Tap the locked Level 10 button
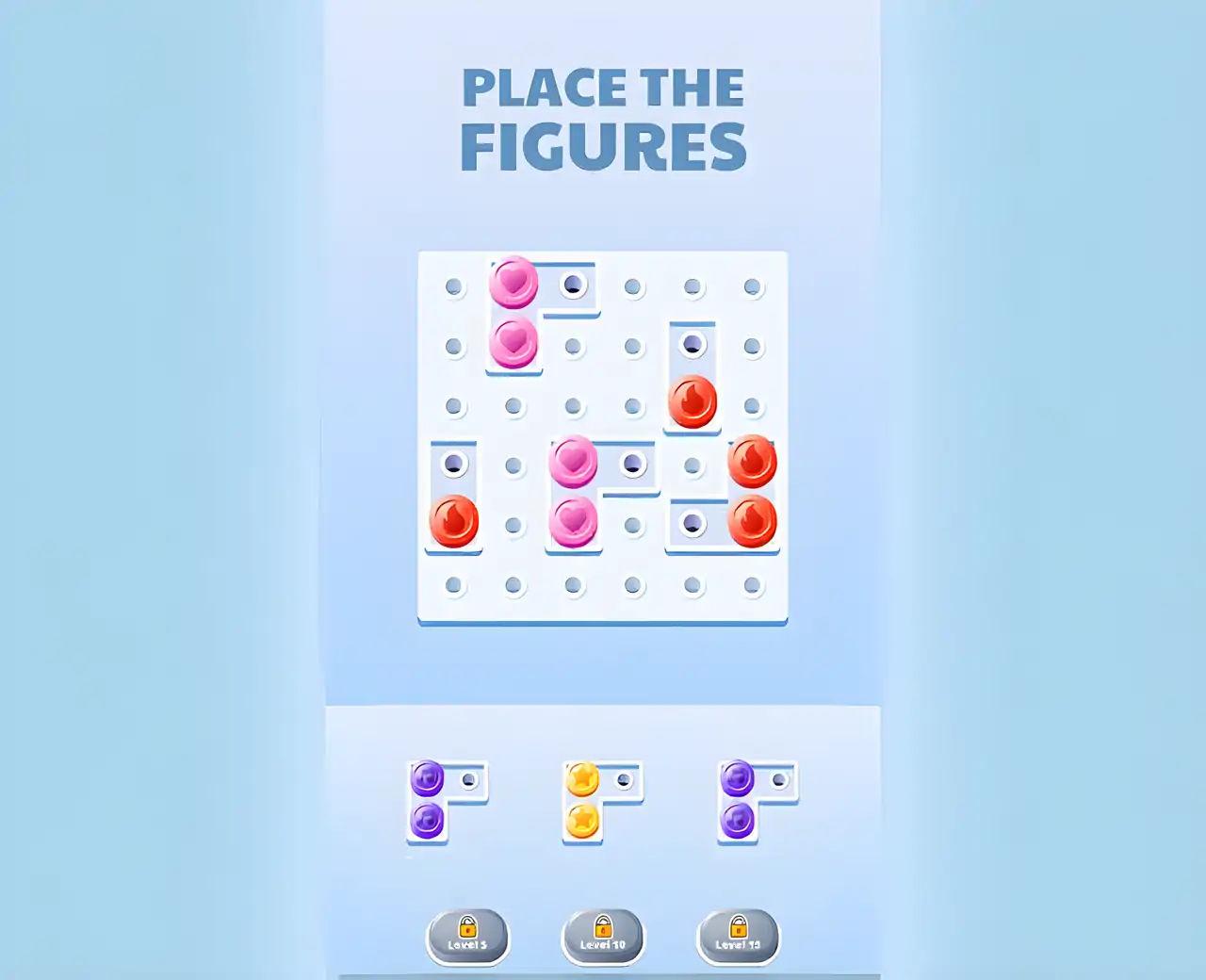The height and width of the screenshot is (980, 1206). pyautogui.click(x=603, y=936)
